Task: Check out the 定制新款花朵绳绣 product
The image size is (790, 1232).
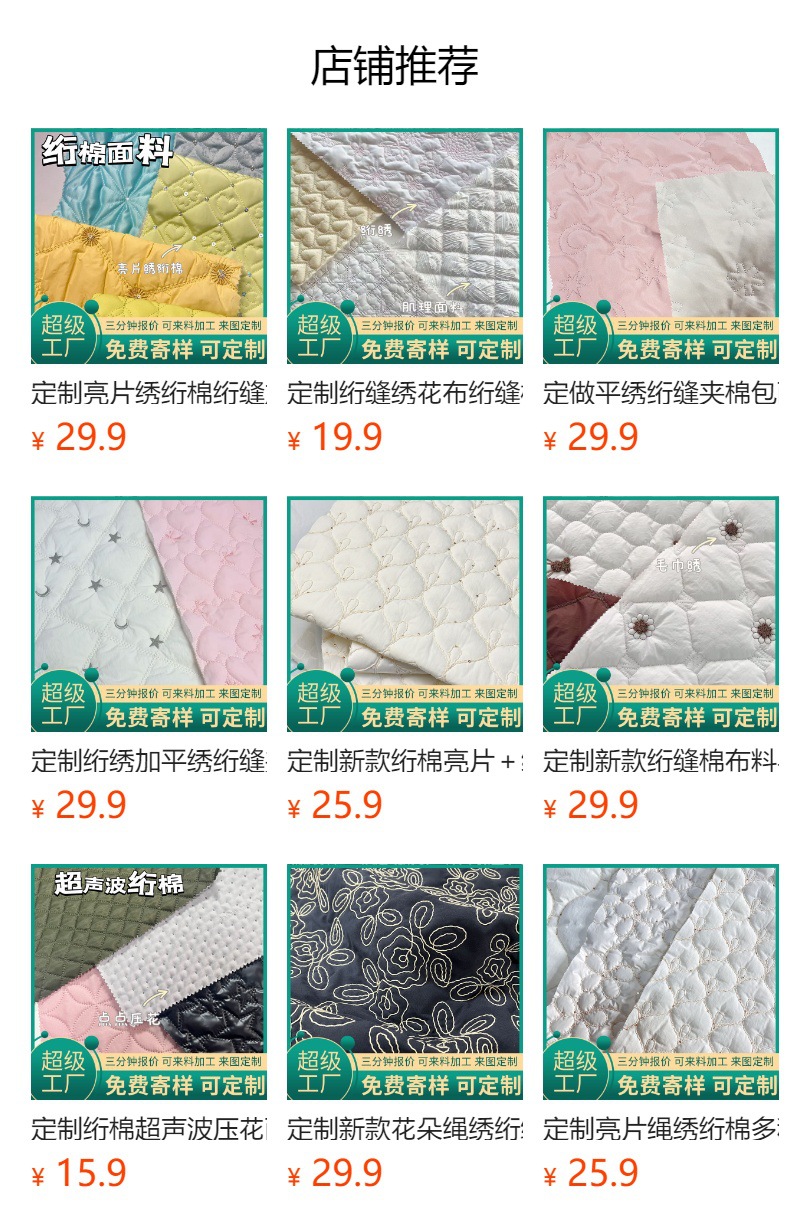Action: (405, 982)
